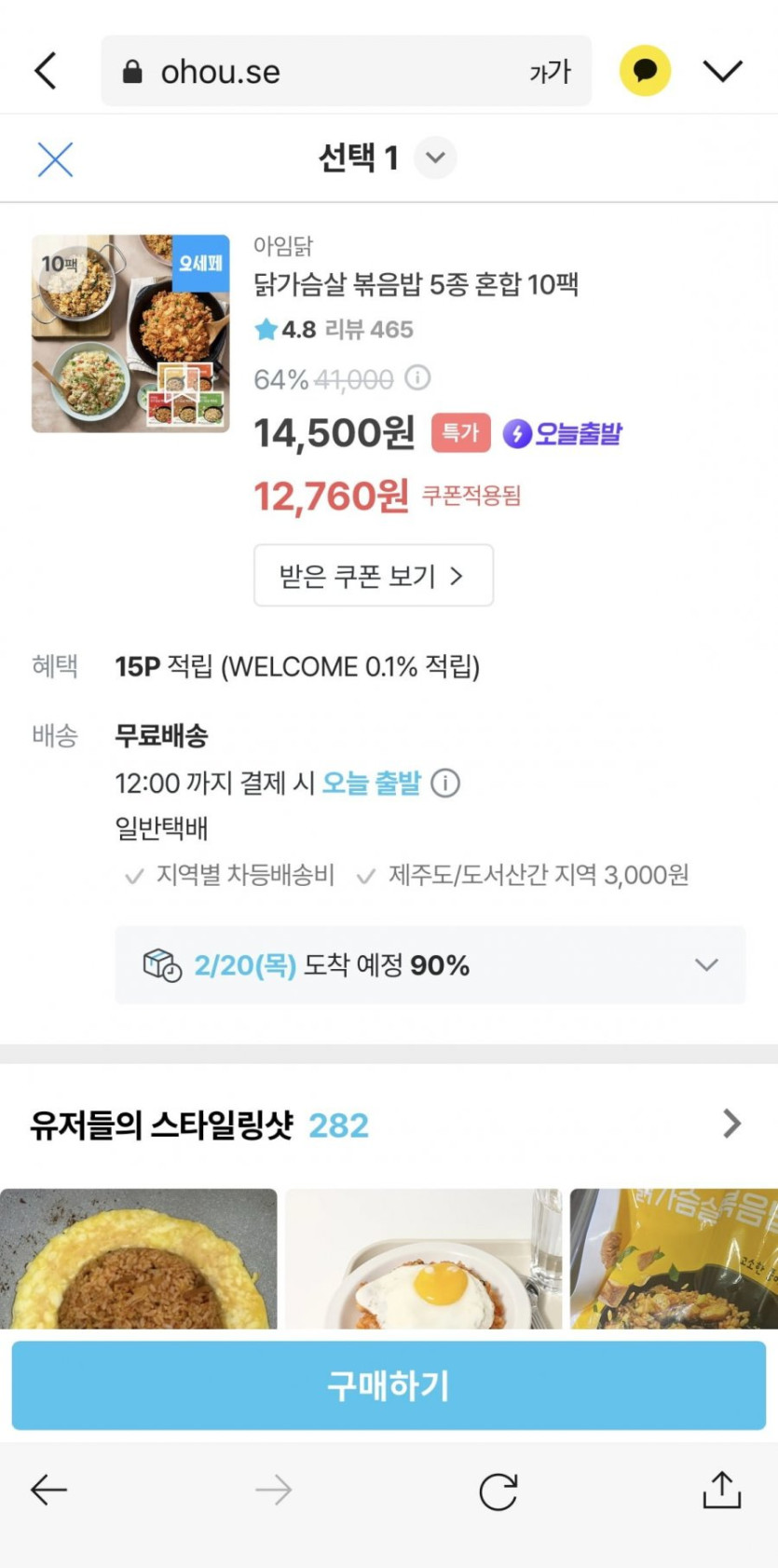
Task: Open the ohou.se address bar
Action: point(317,72)
